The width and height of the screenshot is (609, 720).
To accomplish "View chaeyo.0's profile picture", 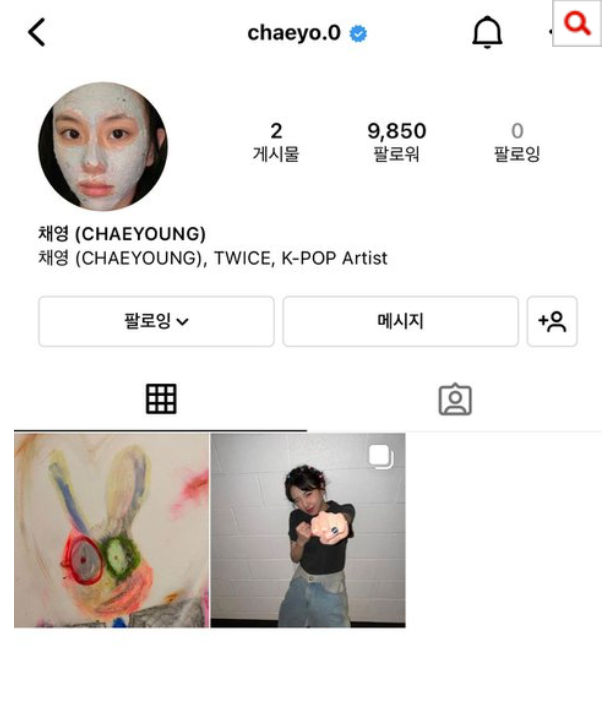I will pyautogui.click(x=103, y=147).
